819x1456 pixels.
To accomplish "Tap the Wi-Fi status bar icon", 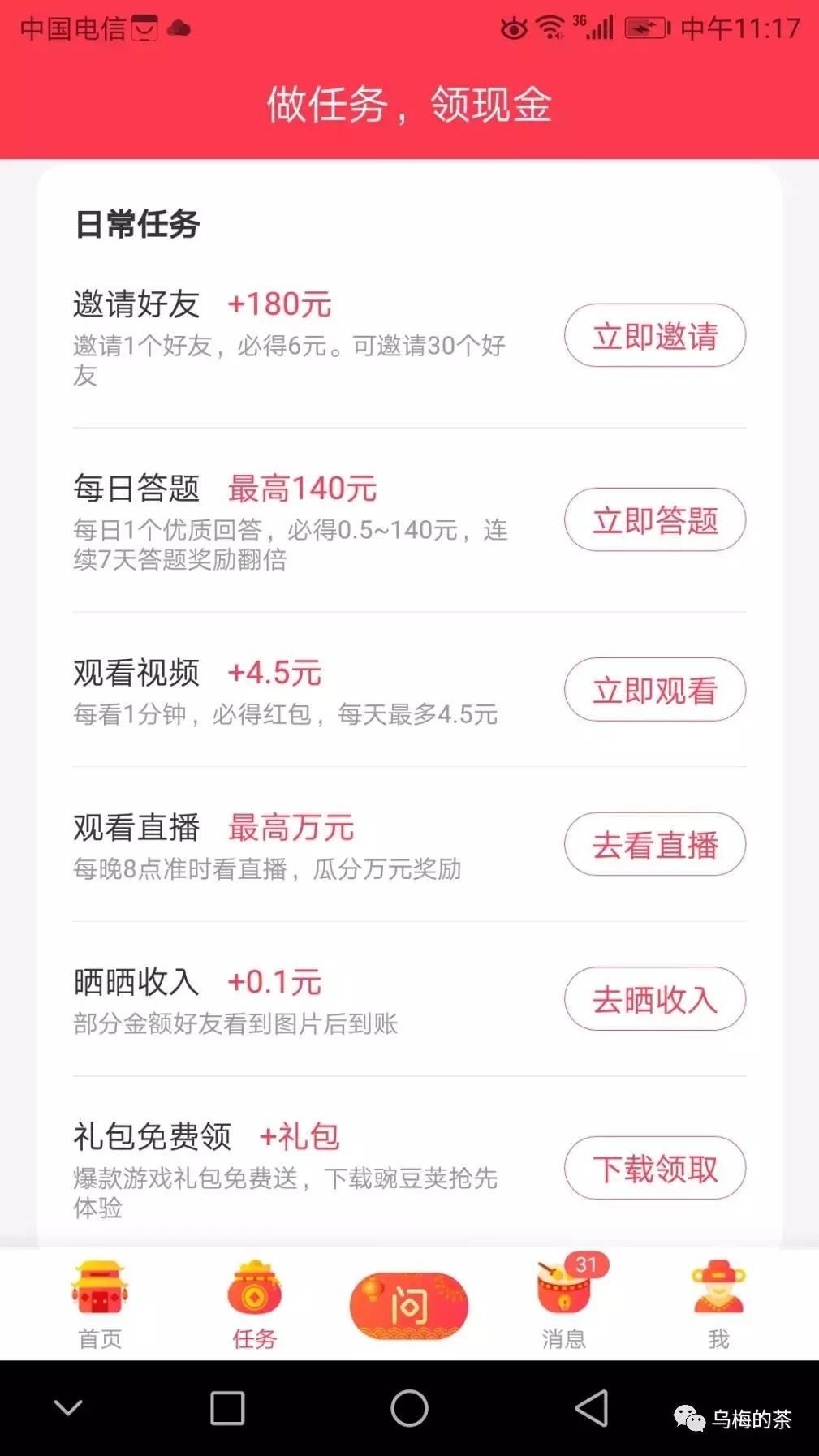I will tap(550, 27).
